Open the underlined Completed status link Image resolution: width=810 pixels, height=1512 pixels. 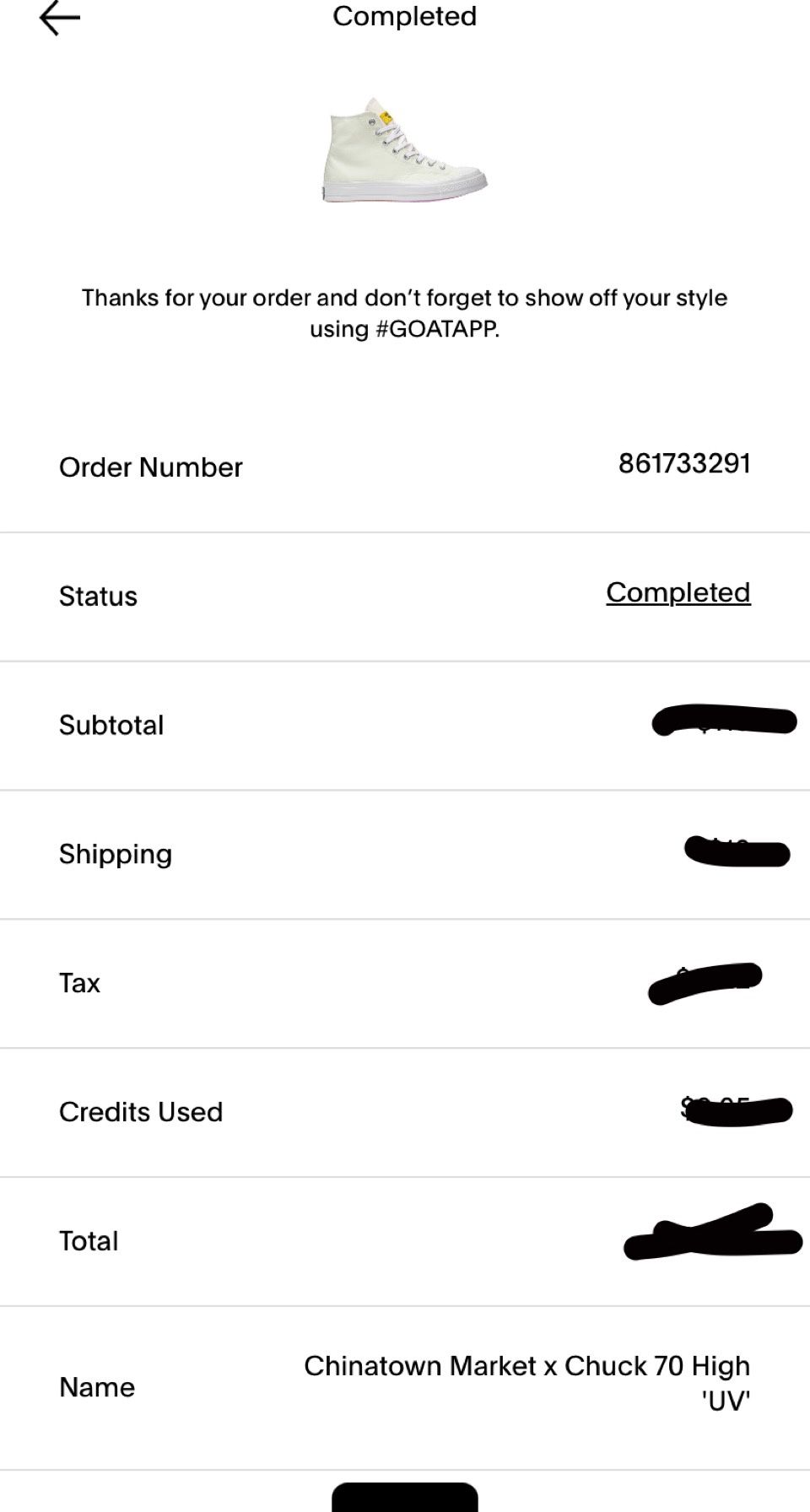click(678, 592)
